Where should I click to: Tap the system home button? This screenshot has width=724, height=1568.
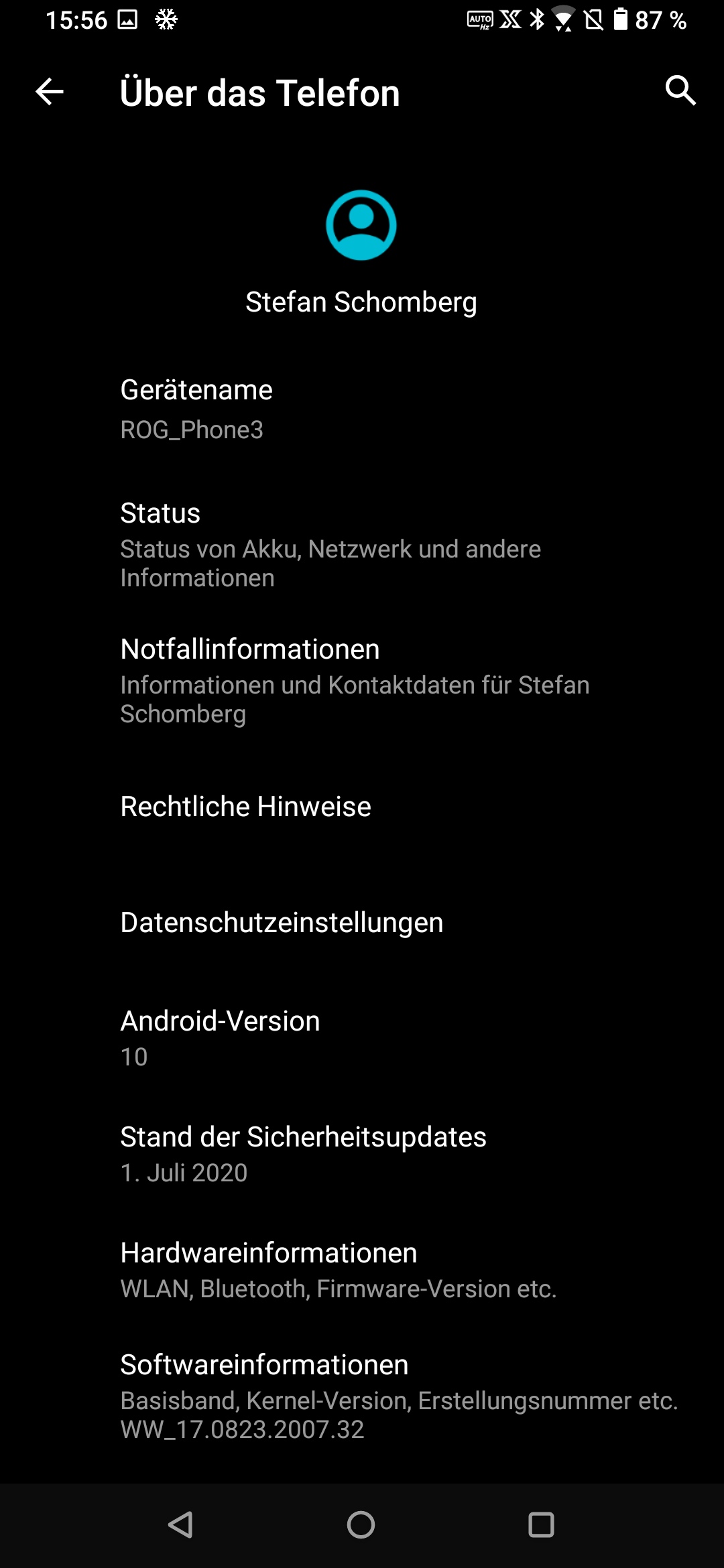[361, 1525]
